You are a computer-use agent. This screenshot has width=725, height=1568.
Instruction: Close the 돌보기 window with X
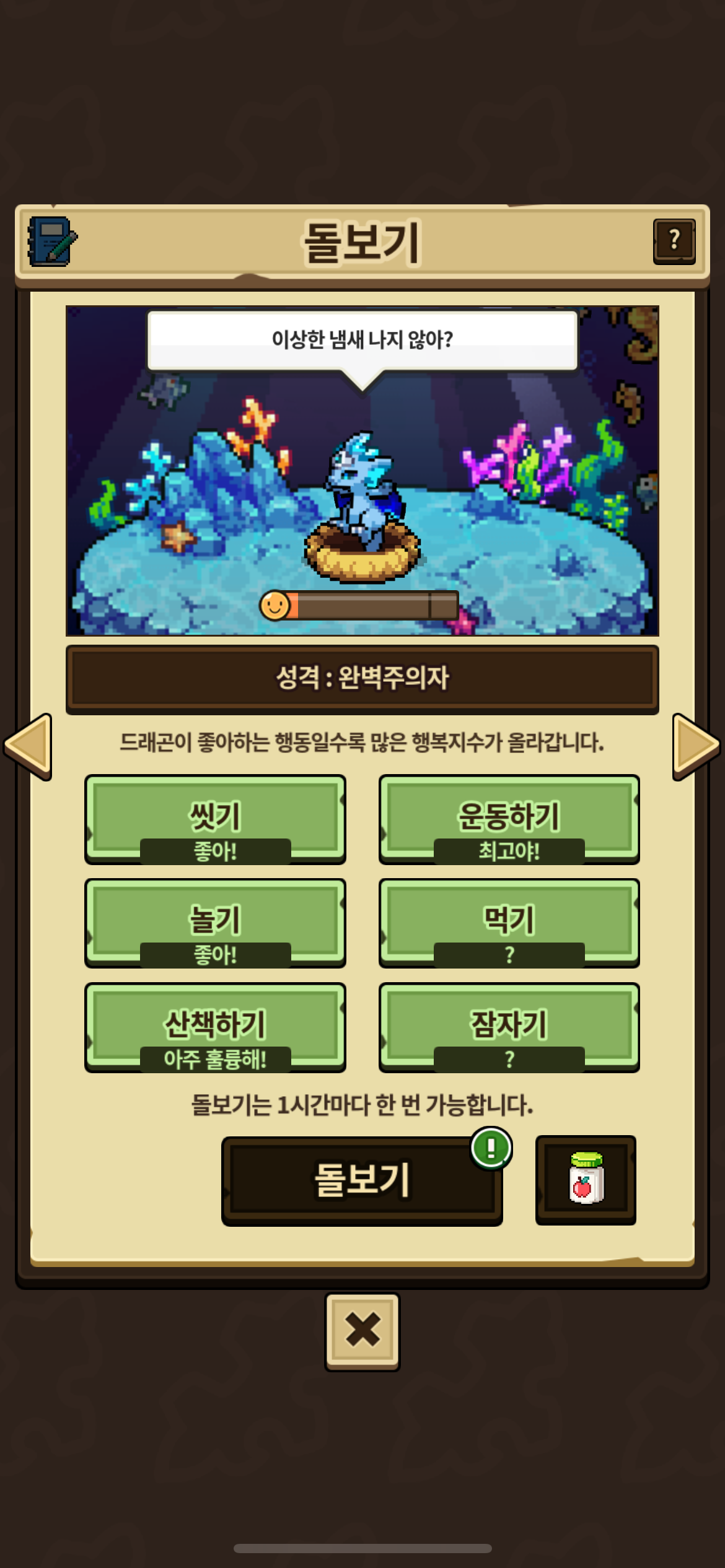coord(362,1331)
